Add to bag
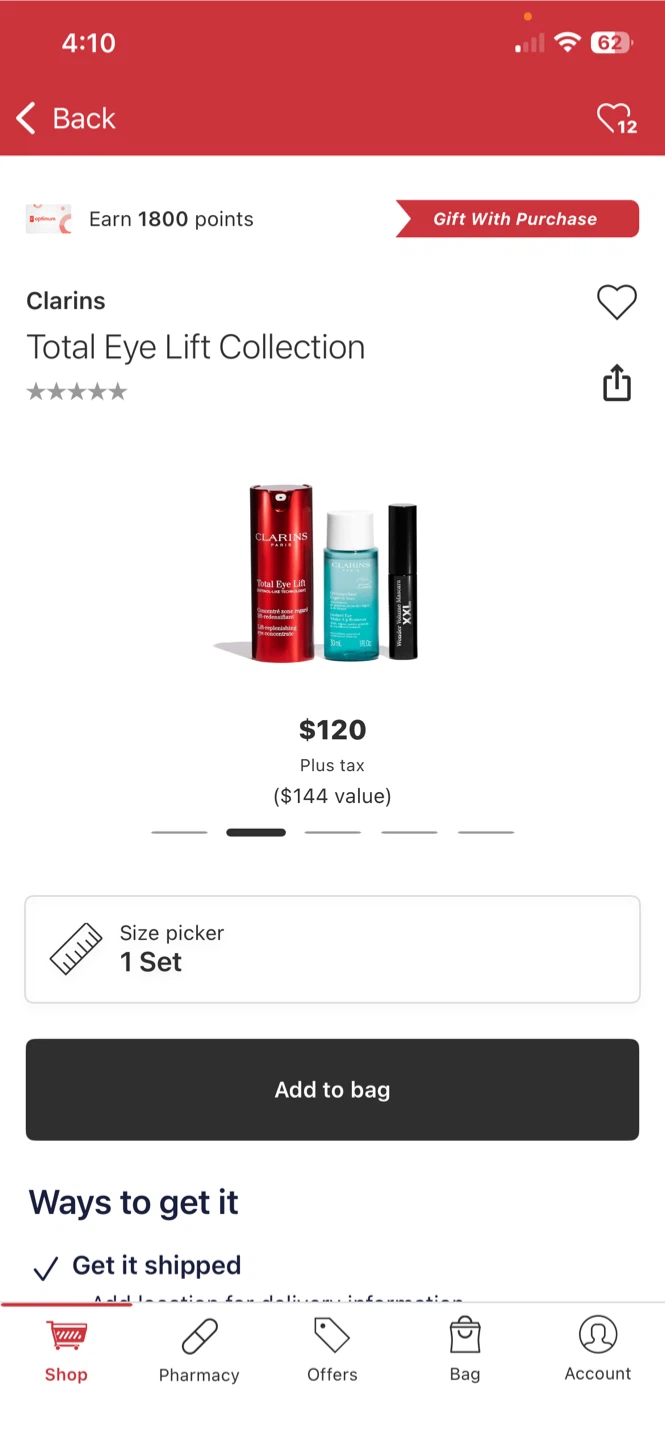Screen dimensions: 665x1440 click(332, 1090)
